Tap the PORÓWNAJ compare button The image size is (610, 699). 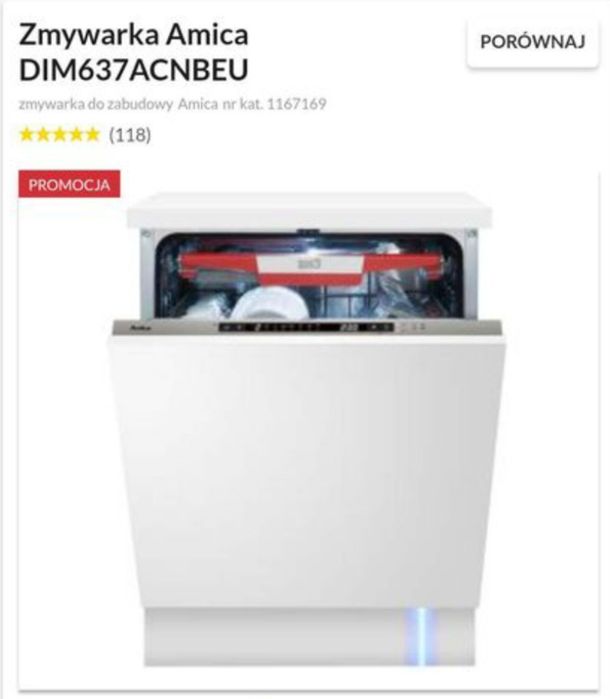coord(531,42)
